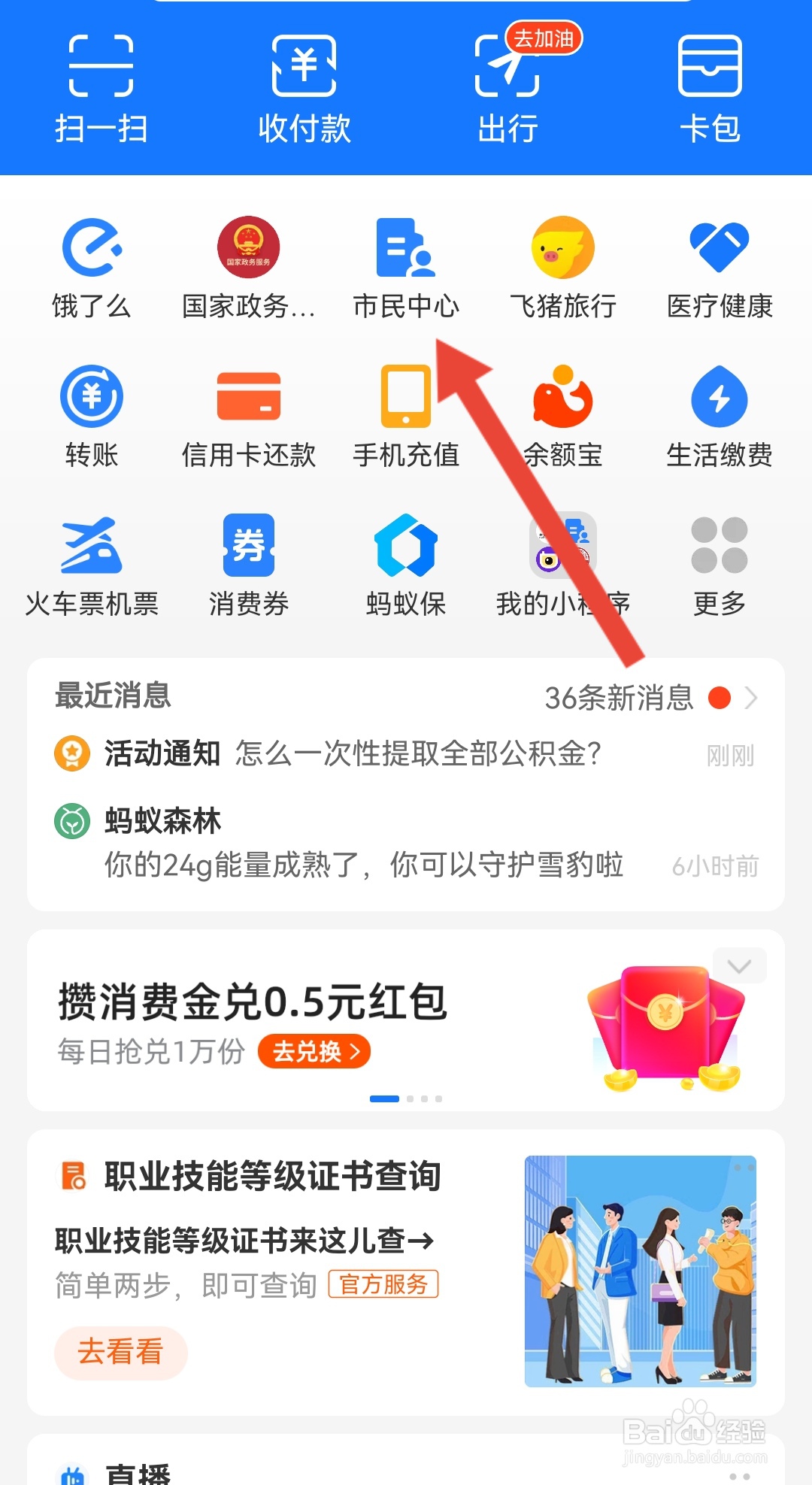812x1485 pixels.
Task: Expand the 36条新消息 message list
Action: (647, 698)
